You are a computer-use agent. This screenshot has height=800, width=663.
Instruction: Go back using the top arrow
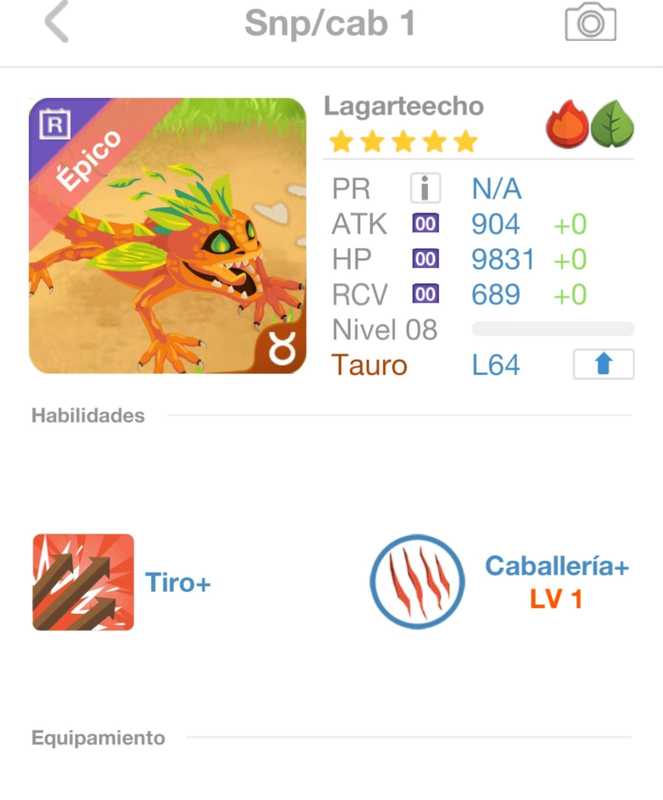coord(57,23)
